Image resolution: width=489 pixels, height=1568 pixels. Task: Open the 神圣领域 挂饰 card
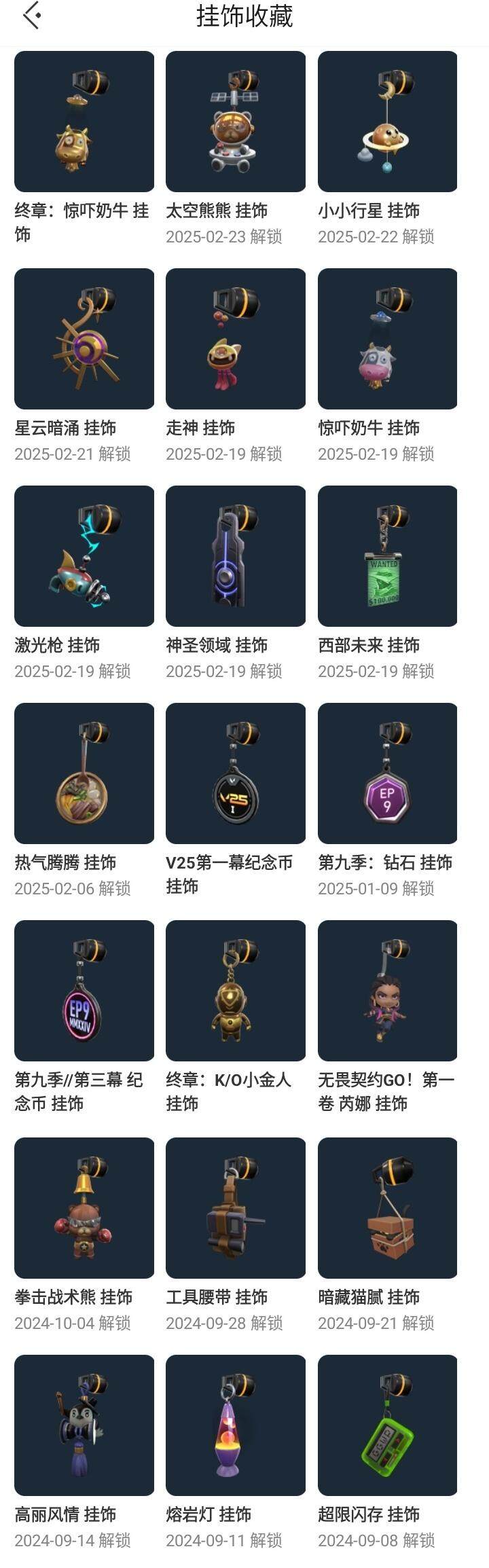[235, 556]
